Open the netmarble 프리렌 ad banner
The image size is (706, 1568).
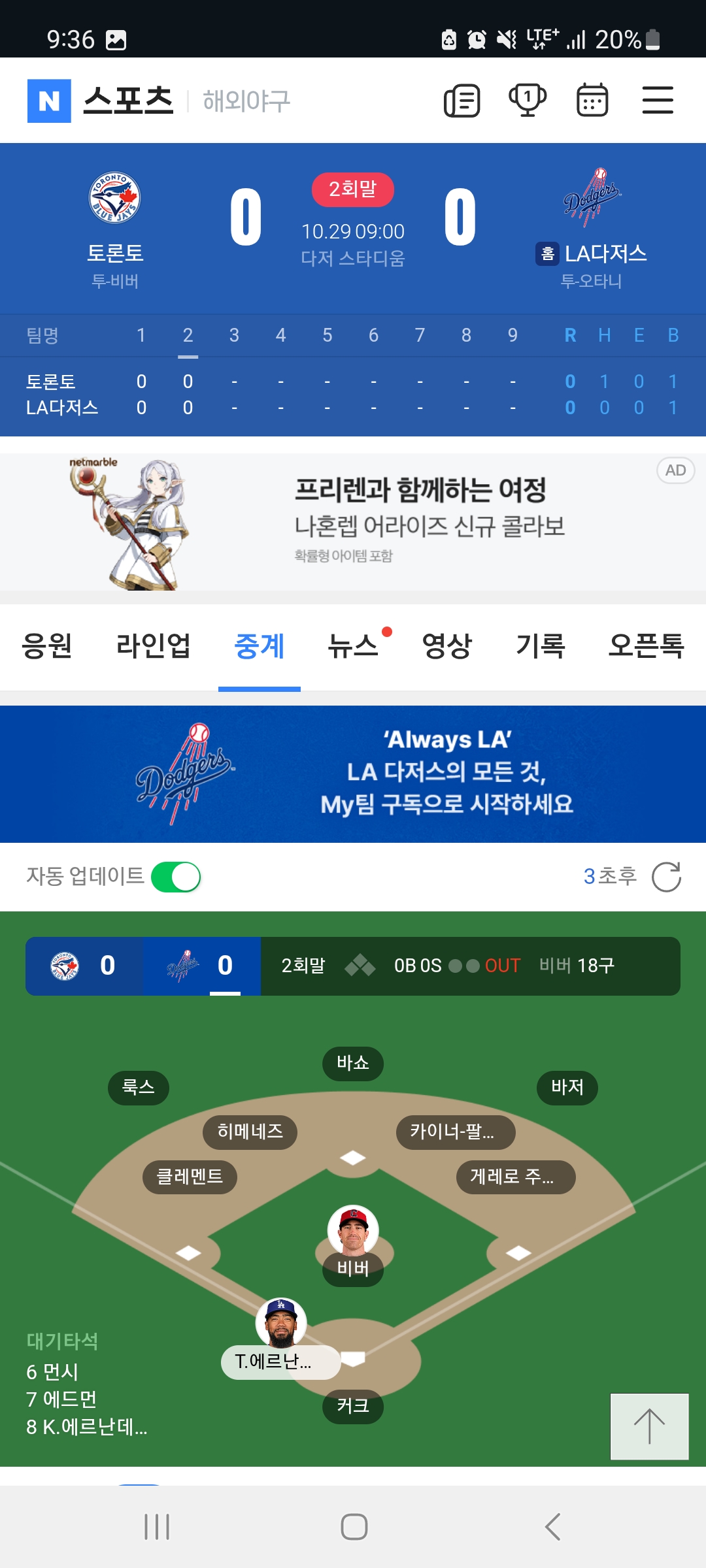(353, 523)
